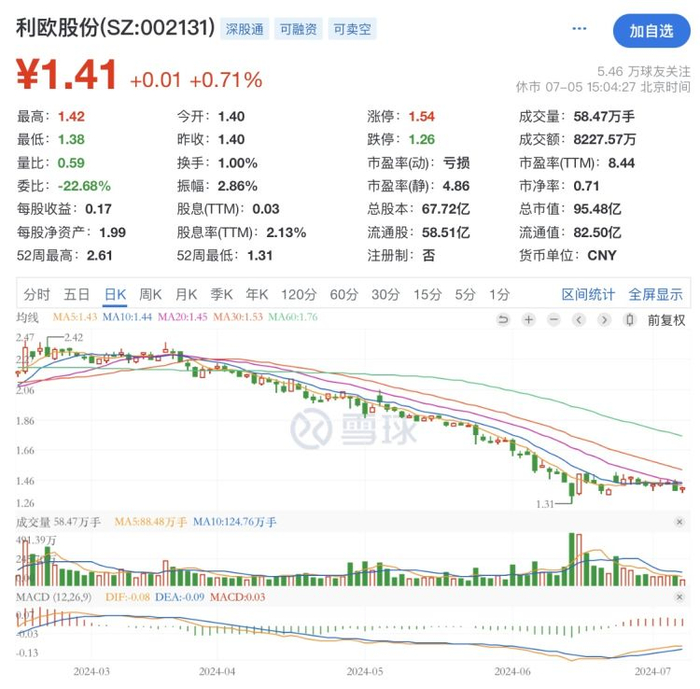Select the 季K chart tab

pyautogui.click(x=221, y=294)
